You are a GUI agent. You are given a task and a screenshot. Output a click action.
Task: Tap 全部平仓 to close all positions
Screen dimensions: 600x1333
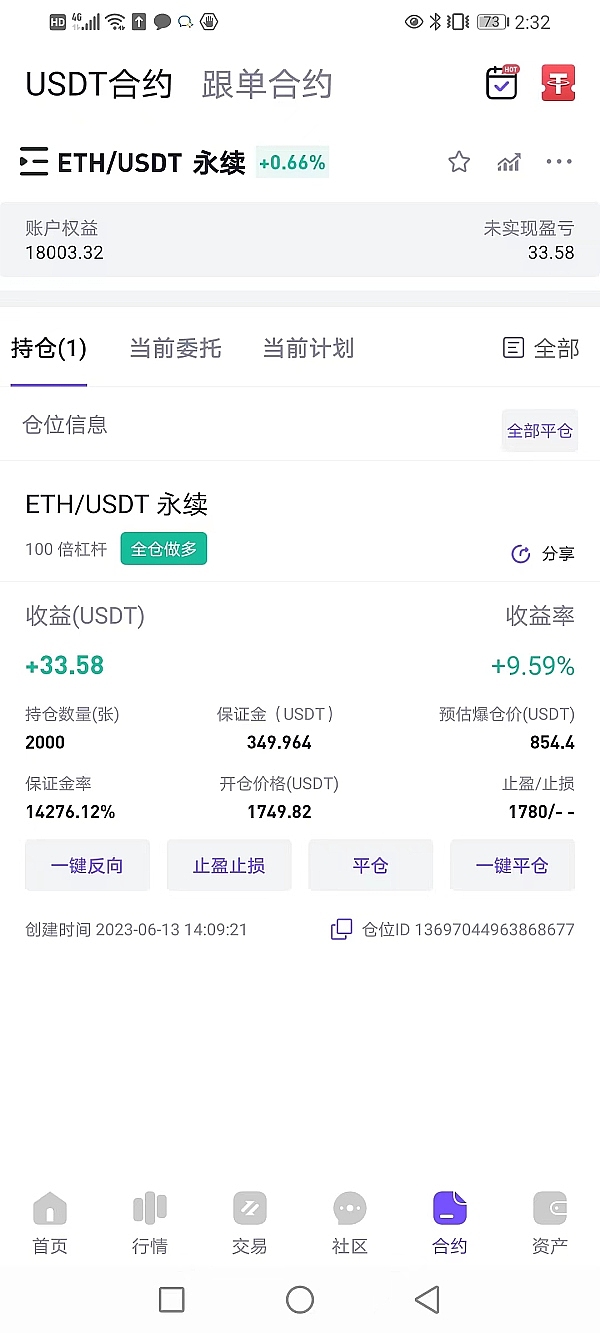(x=540, y=431)
